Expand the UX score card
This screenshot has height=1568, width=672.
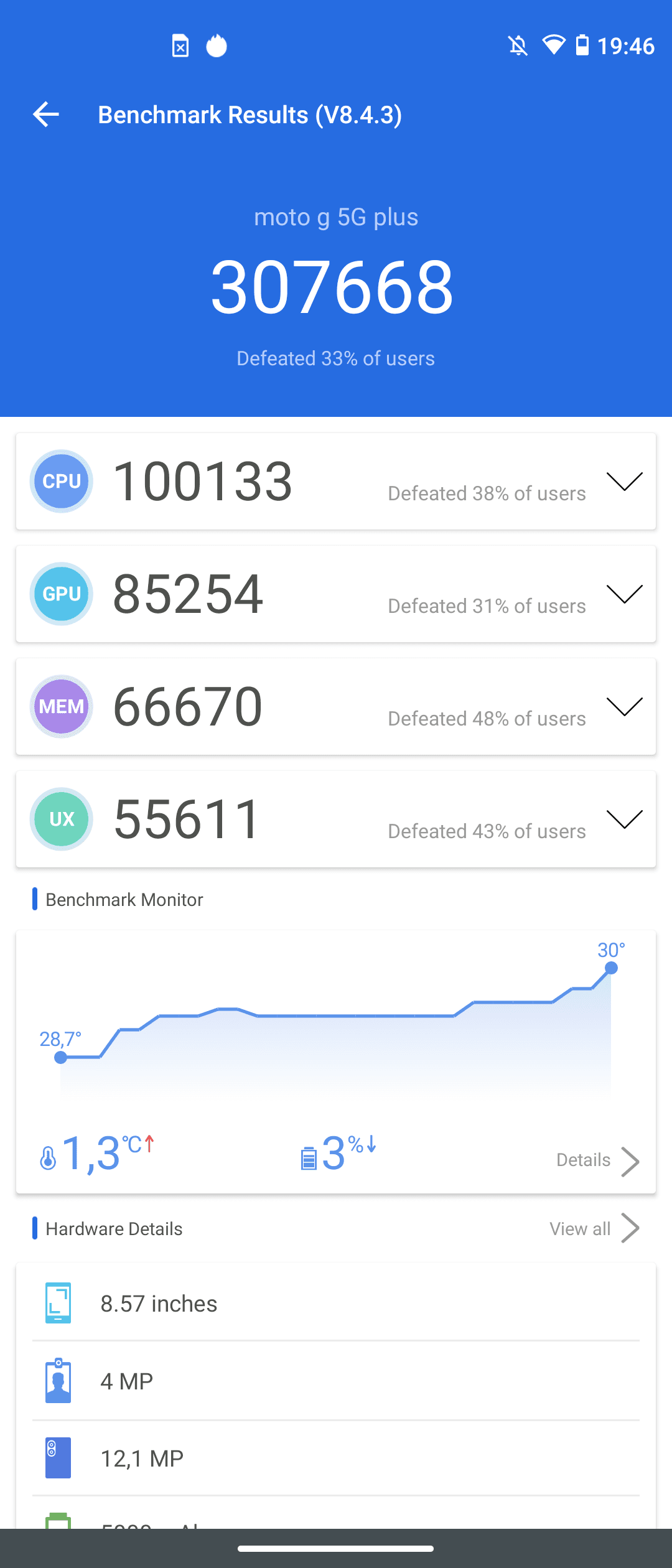624,819
